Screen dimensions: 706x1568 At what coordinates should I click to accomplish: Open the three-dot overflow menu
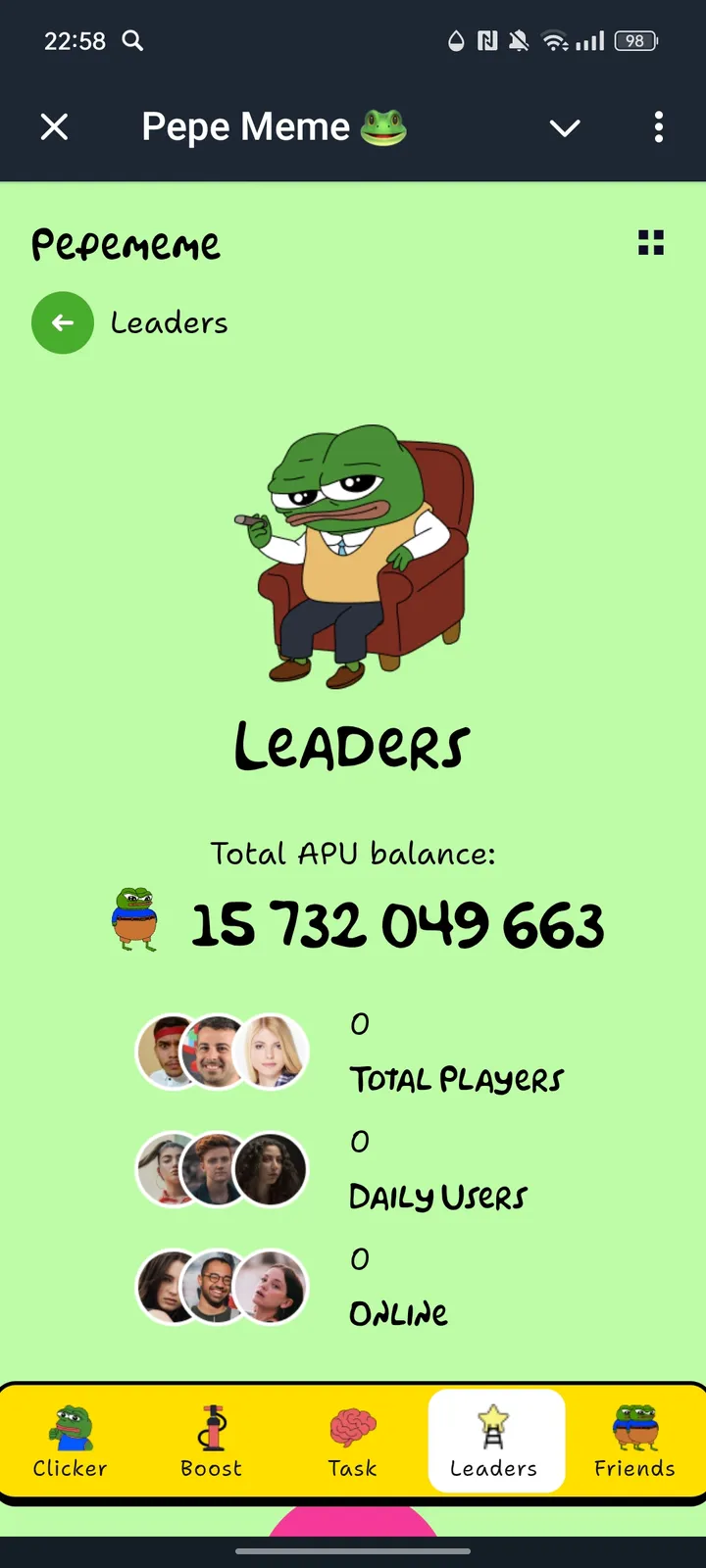click(x=659, y=127)
